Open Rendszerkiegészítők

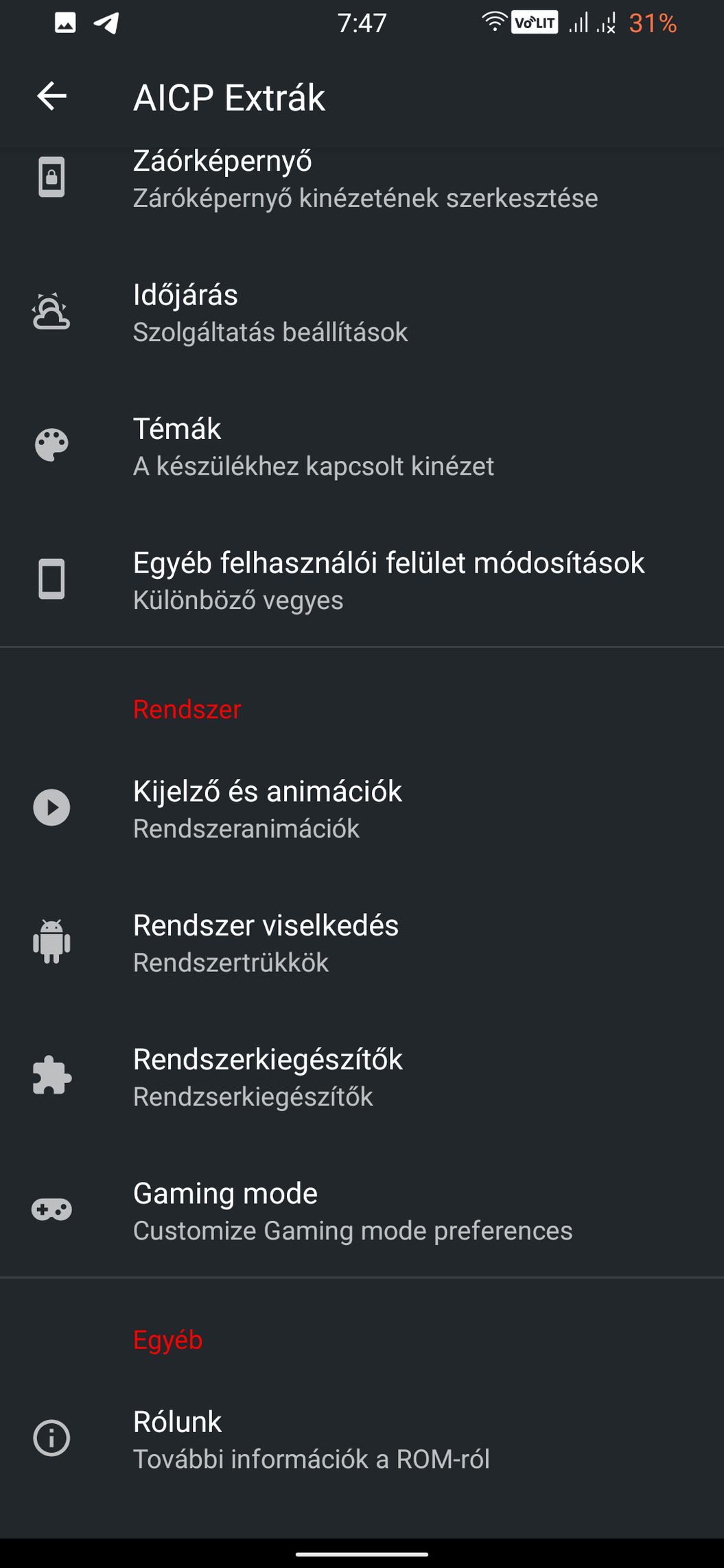point(362,1077)
